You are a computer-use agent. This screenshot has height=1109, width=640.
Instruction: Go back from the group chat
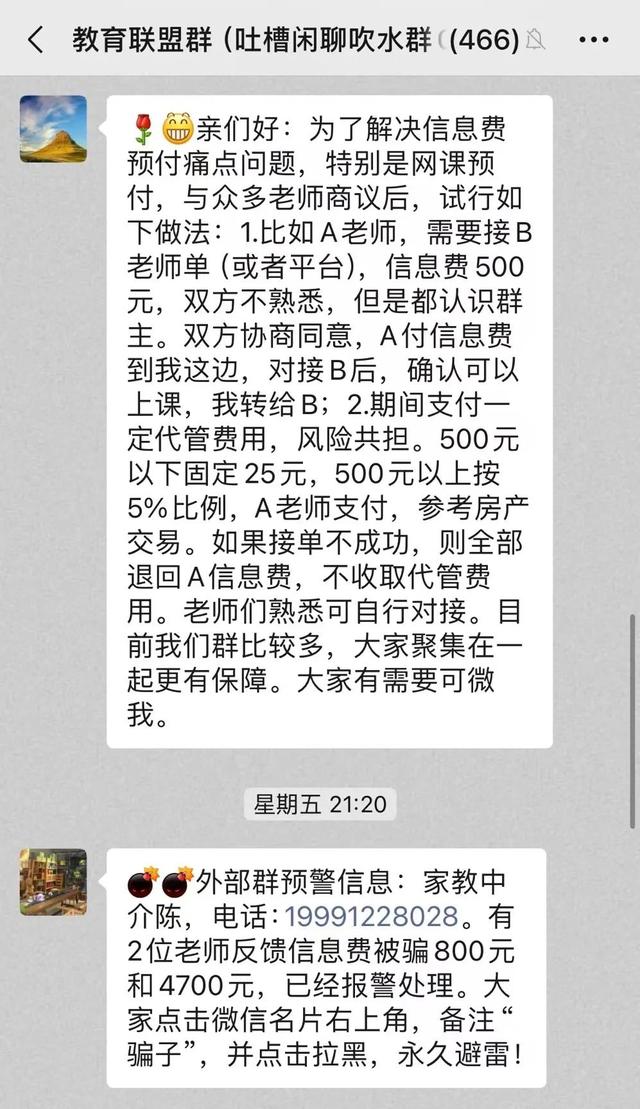tap(35, 40)
